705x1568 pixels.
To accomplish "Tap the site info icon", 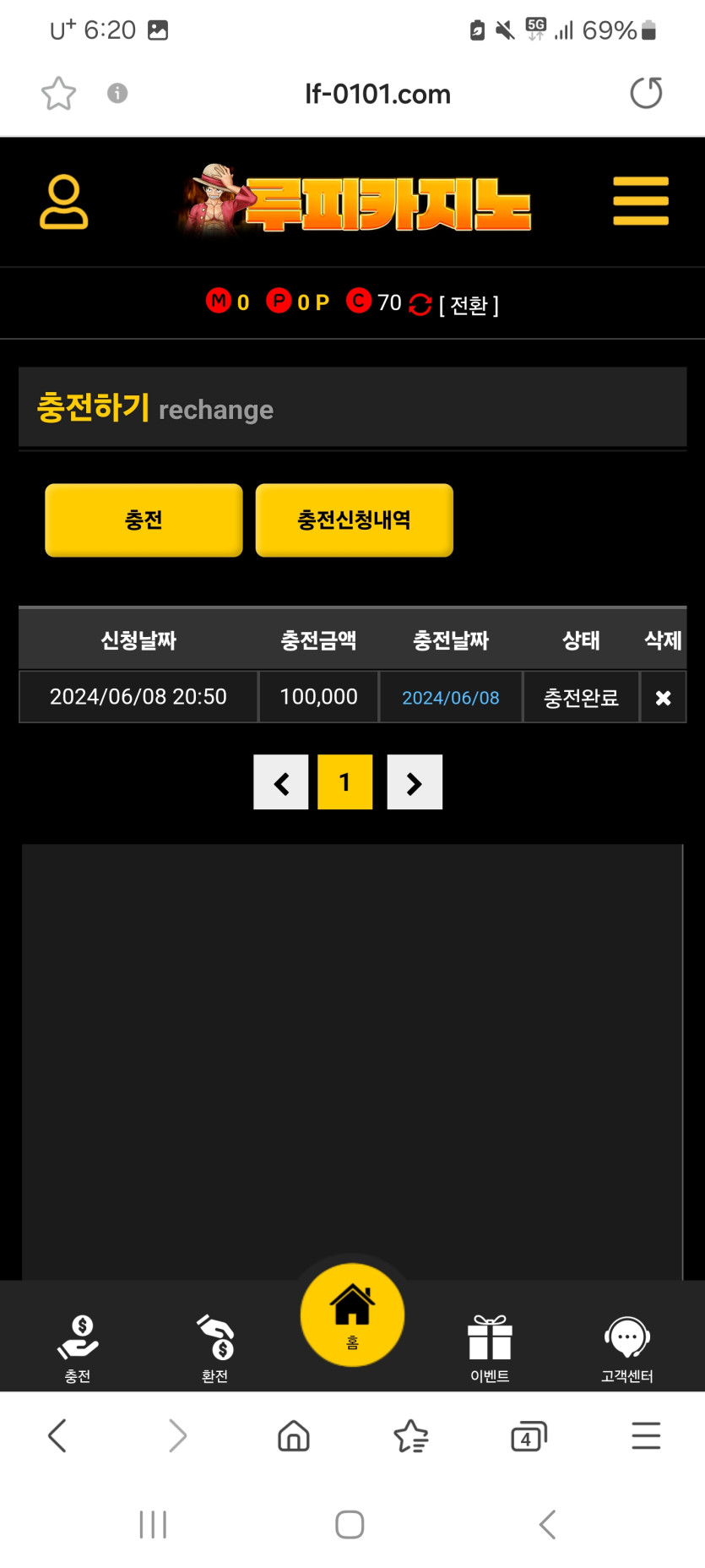I will click(x=117, y=93).
